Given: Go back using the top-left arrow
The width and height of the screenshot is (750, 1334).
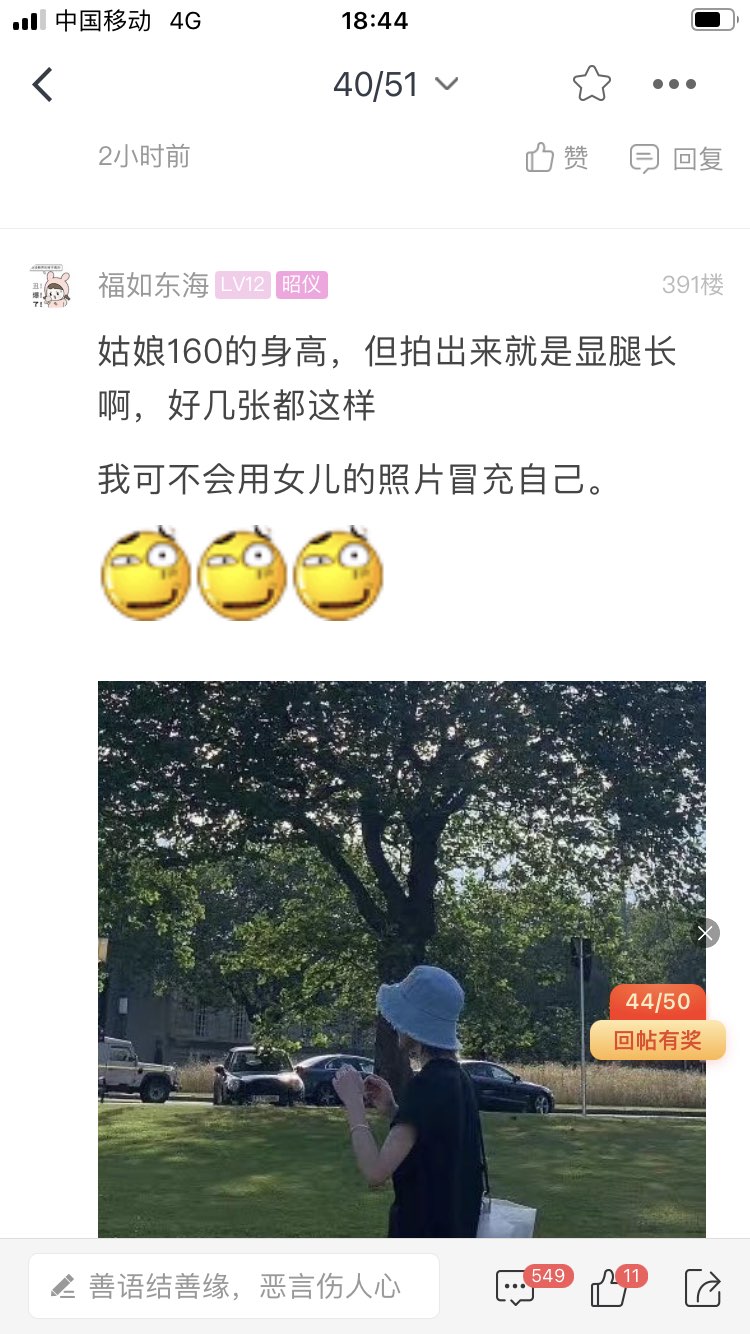Looking at the screenshot, I should tap(42, 85).
